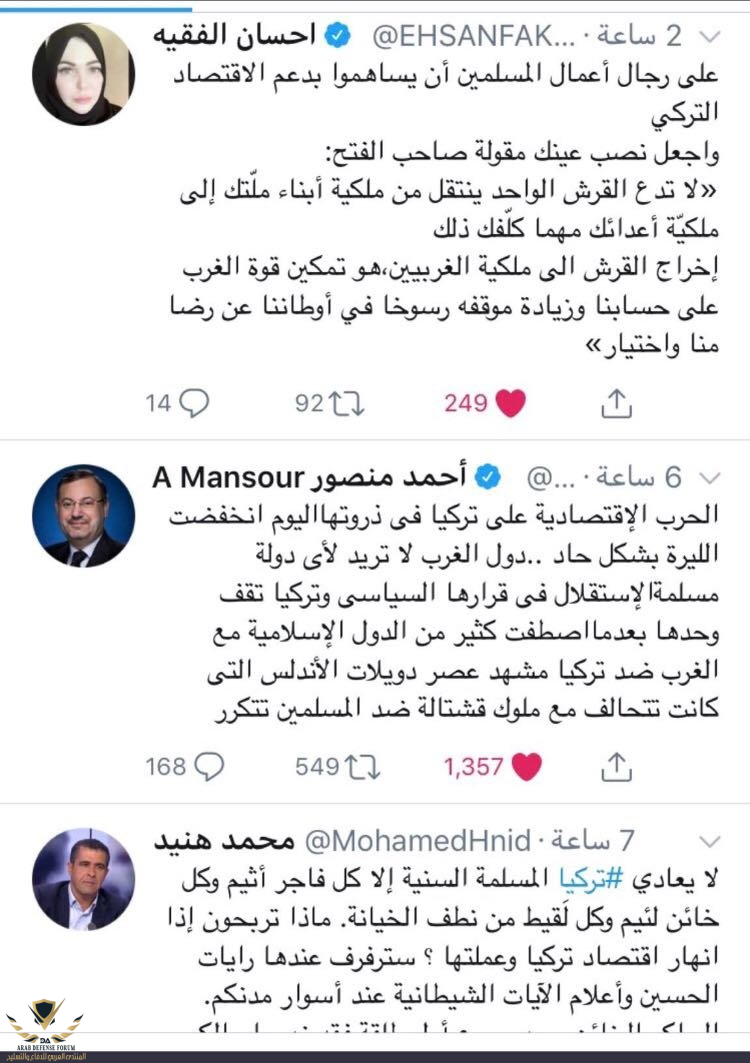750x1063 pixels.
Task: Expand options chevron on محمد هنيد's tweet
Action: point(709,840)
